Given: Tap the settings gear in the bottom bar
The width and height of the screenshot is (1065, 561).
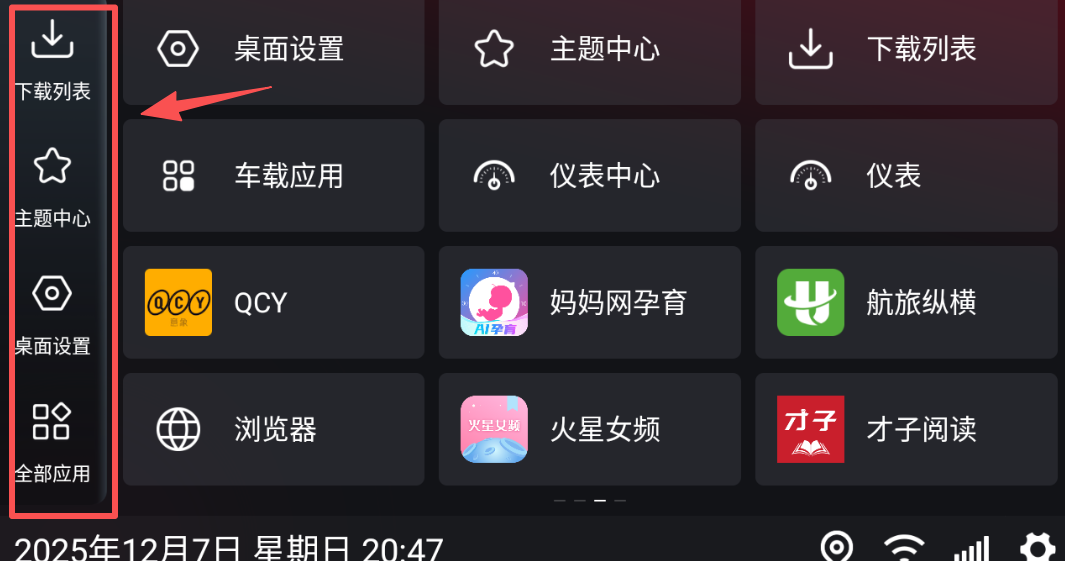Looking at the screenshot, I should pos(1037,548).
